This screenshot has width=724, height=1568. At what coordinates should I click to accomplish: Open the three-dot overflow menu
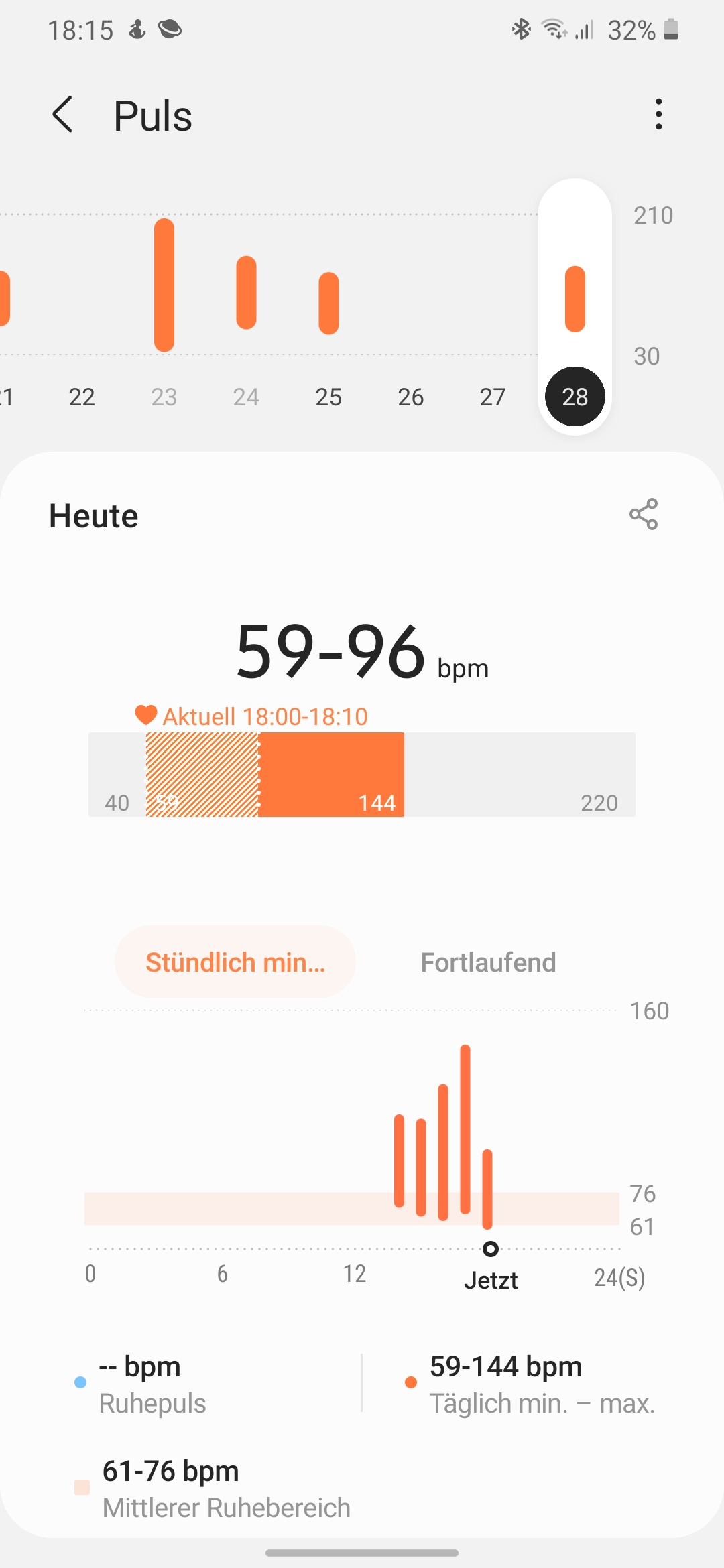click(x=659, y=115)
